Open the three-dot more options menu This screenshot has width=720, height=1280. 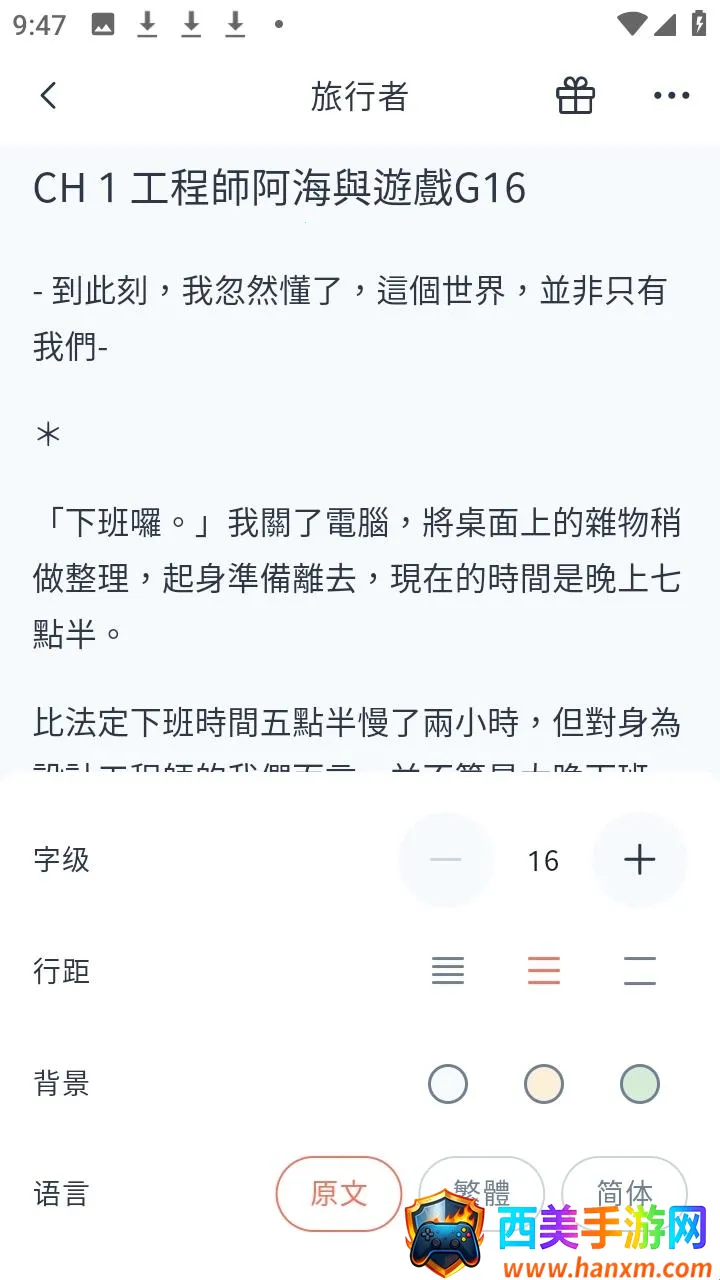[x=671, y=95]
